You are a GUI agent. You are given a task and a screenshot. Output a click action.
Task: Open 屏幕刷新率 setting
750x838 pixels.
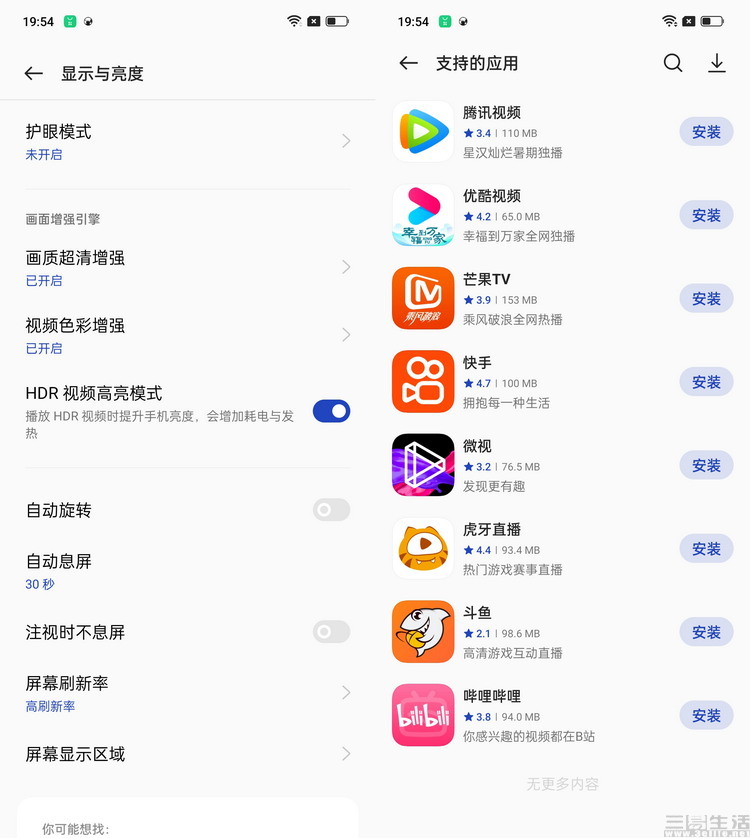coord(187,693)
